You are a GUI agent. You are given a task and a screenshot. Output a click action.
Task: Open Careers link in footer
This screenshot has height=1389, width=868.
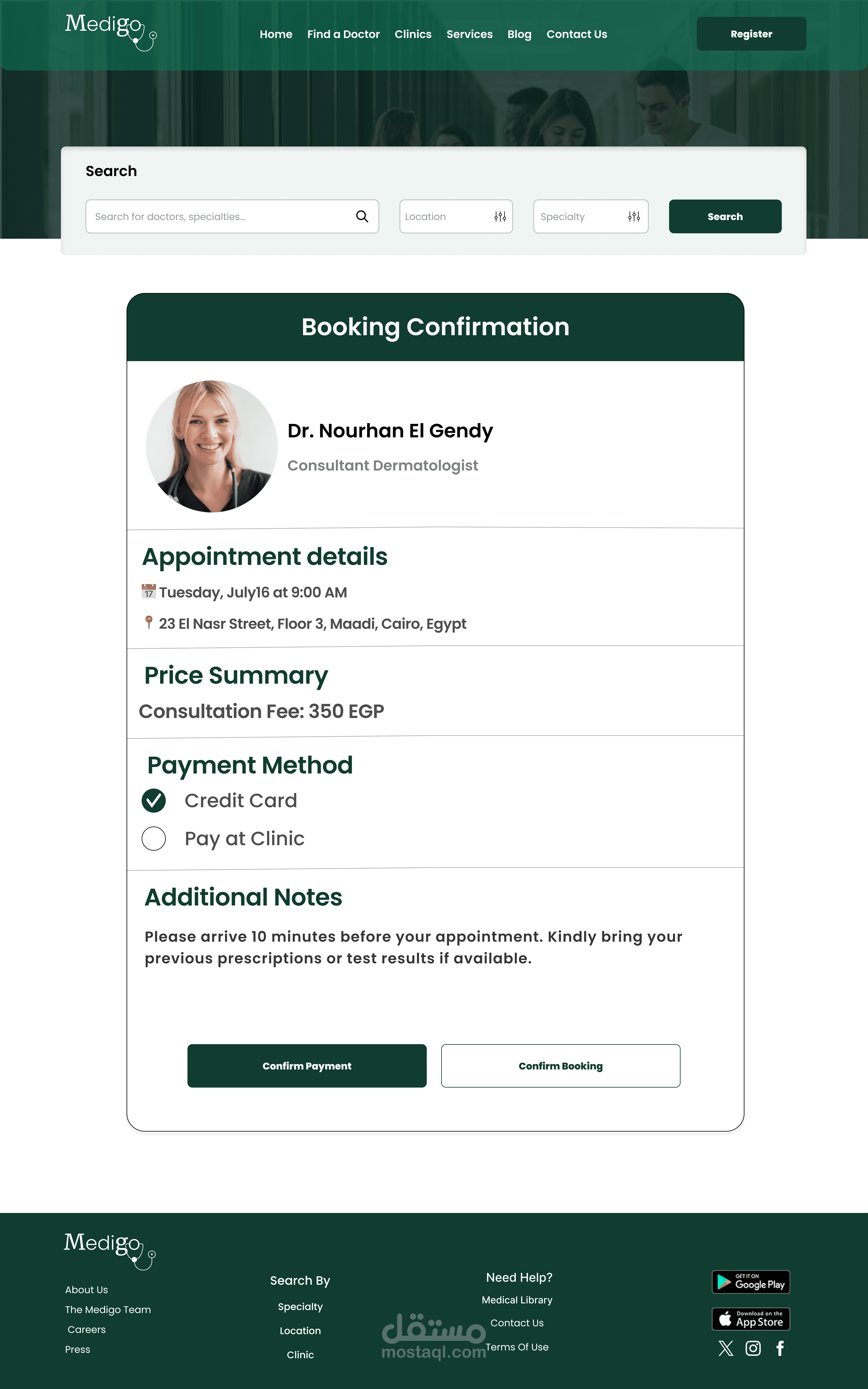pos(87,1329)
